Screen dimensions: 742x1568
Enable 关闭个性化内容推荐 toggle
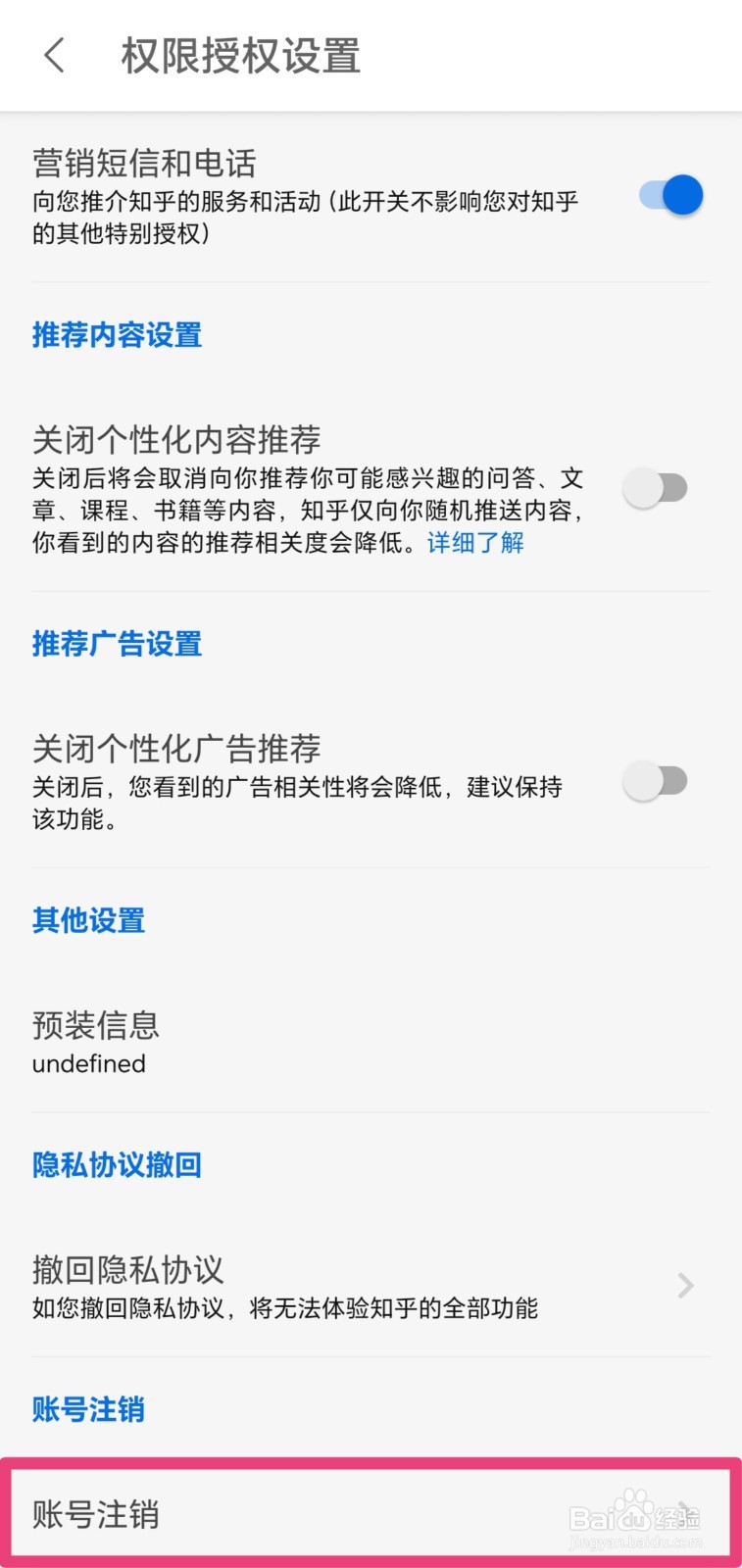658,487
